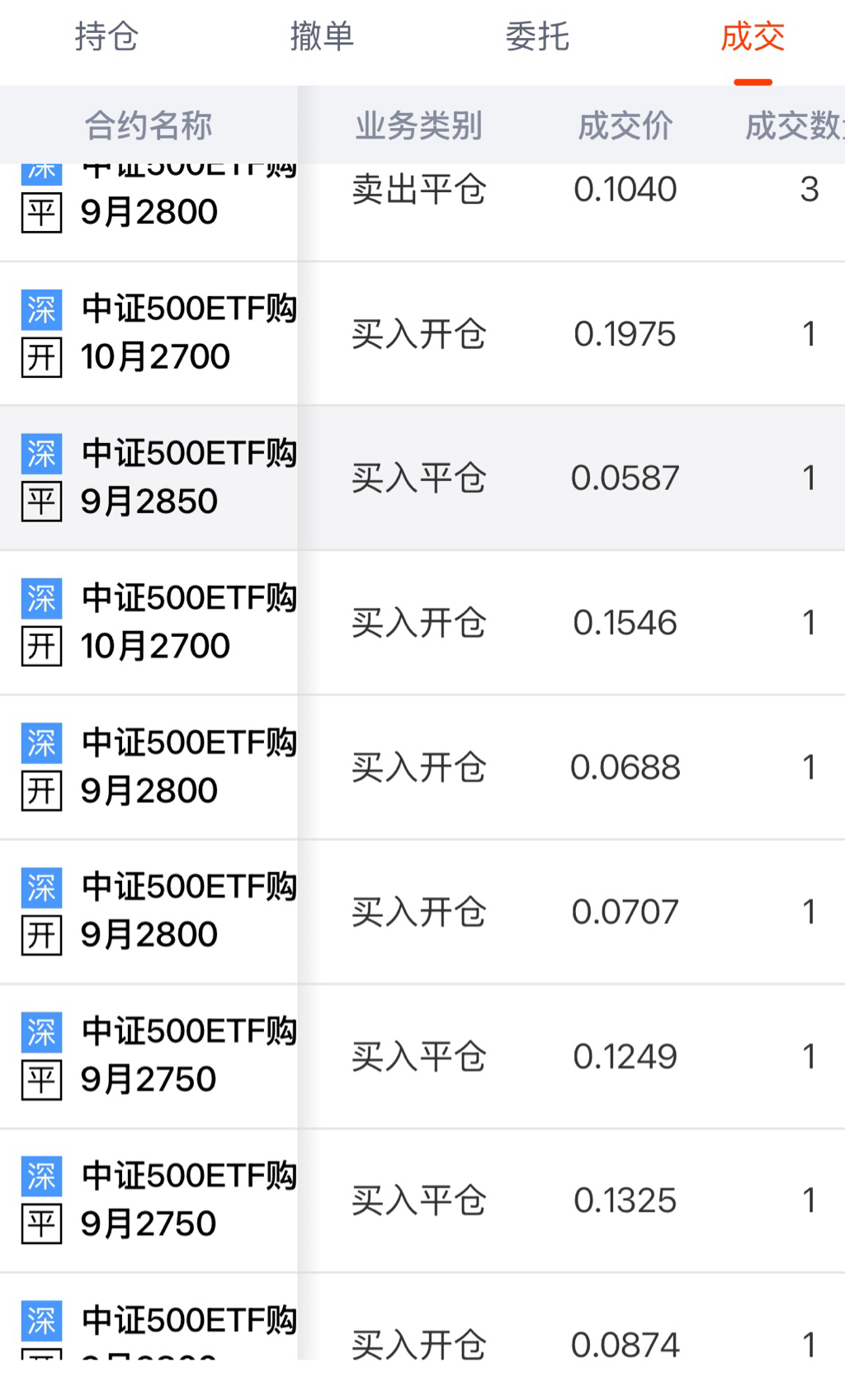The height and width of the screenshot is (1400, 845).
Task: Select the 成交 tab
Action: click(753, 37)
